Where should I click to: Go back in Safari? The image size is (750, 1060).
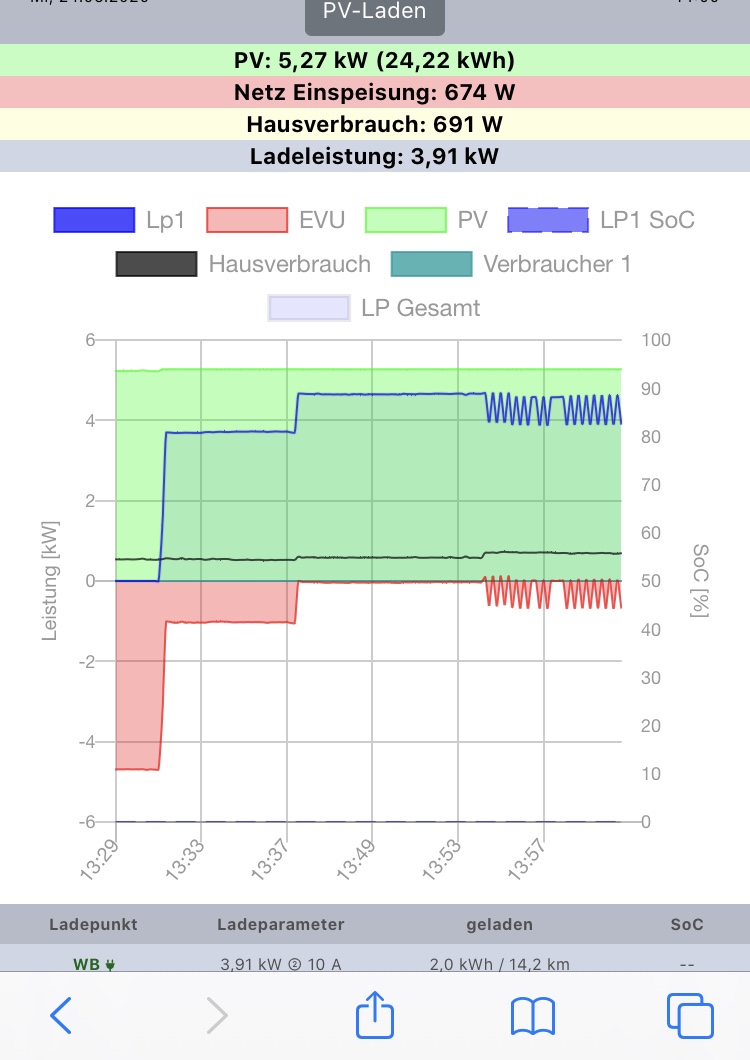tap(61, 1016)
